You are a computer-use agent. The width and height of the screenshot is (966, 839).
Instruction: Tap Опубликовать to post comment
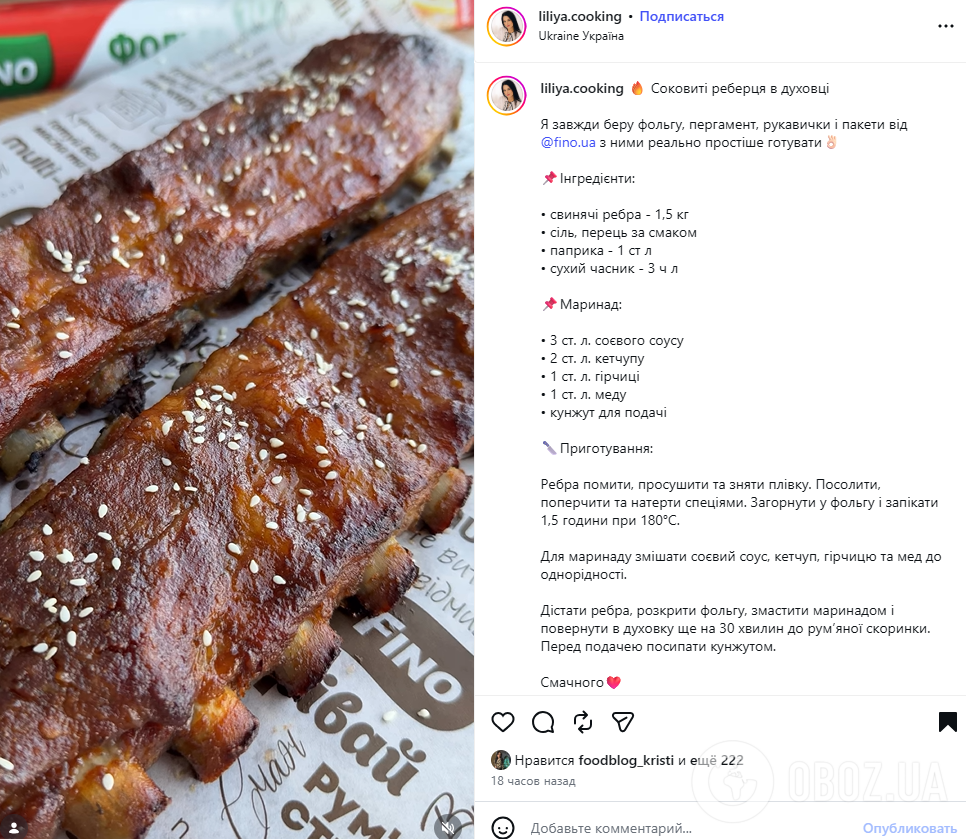click(909, 828)
